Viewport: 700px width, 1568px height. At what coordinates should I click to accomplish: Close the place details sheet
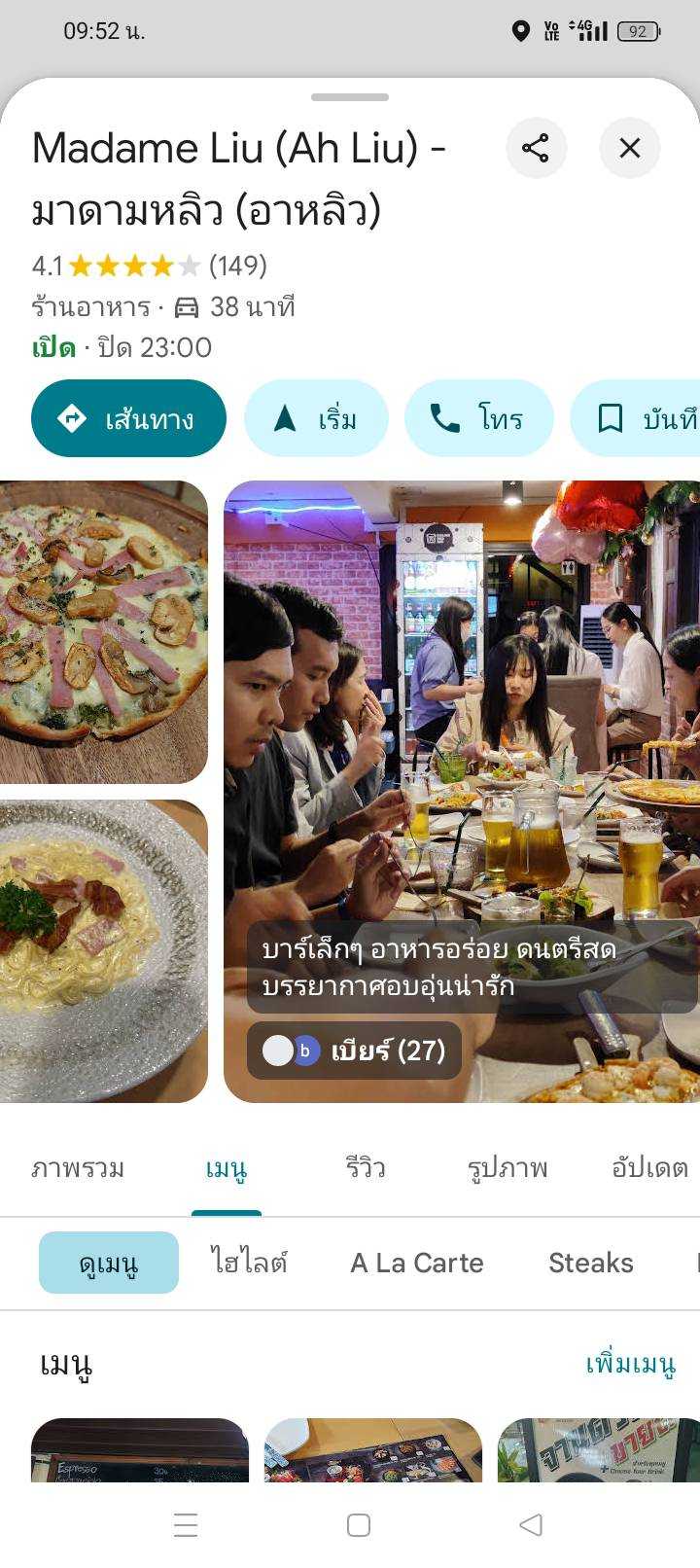[629, 148]
